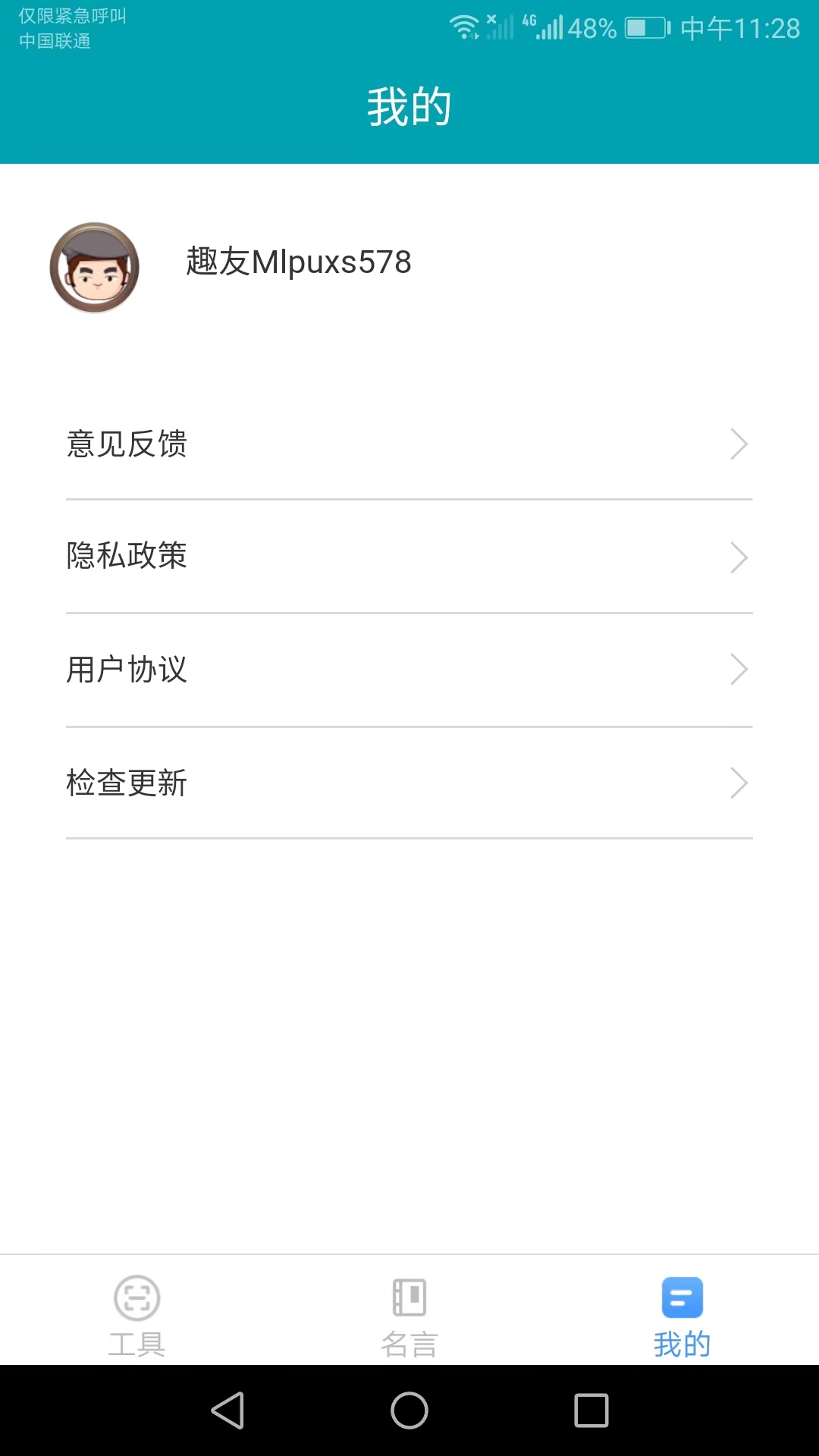Open the 隐私政策 privacy policy
This screenshot has width=819, height=1456.
point(127,556)
